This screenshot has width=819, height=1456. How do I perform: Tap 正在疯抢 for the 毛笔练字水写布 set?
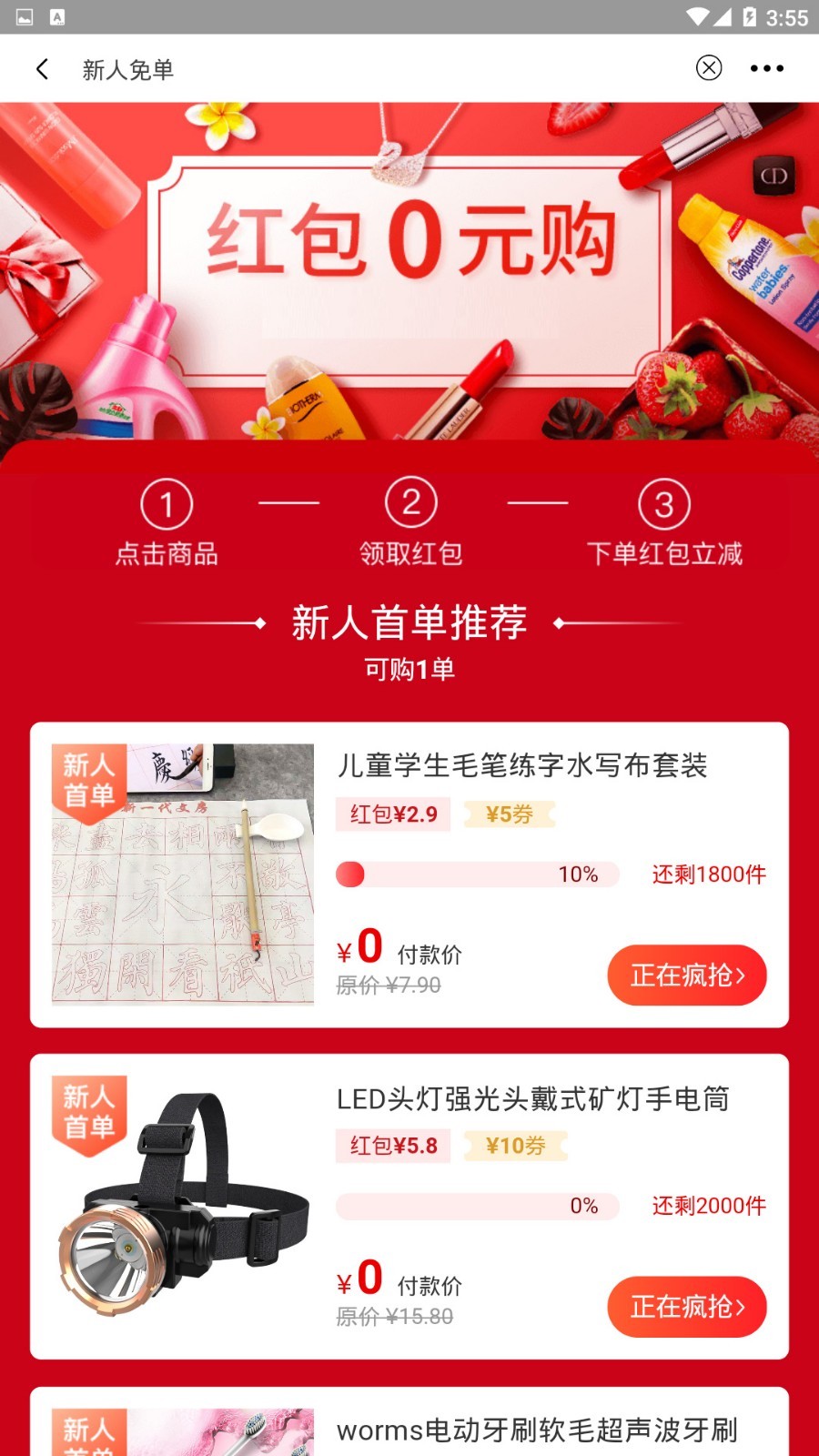[x=686, y=976]
